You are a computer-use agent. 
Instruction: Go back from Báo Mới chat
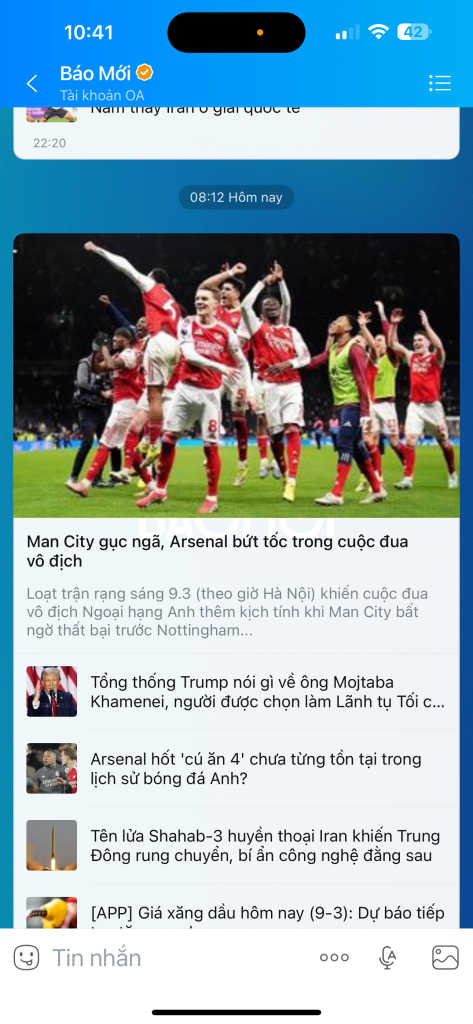coord(31,83)
